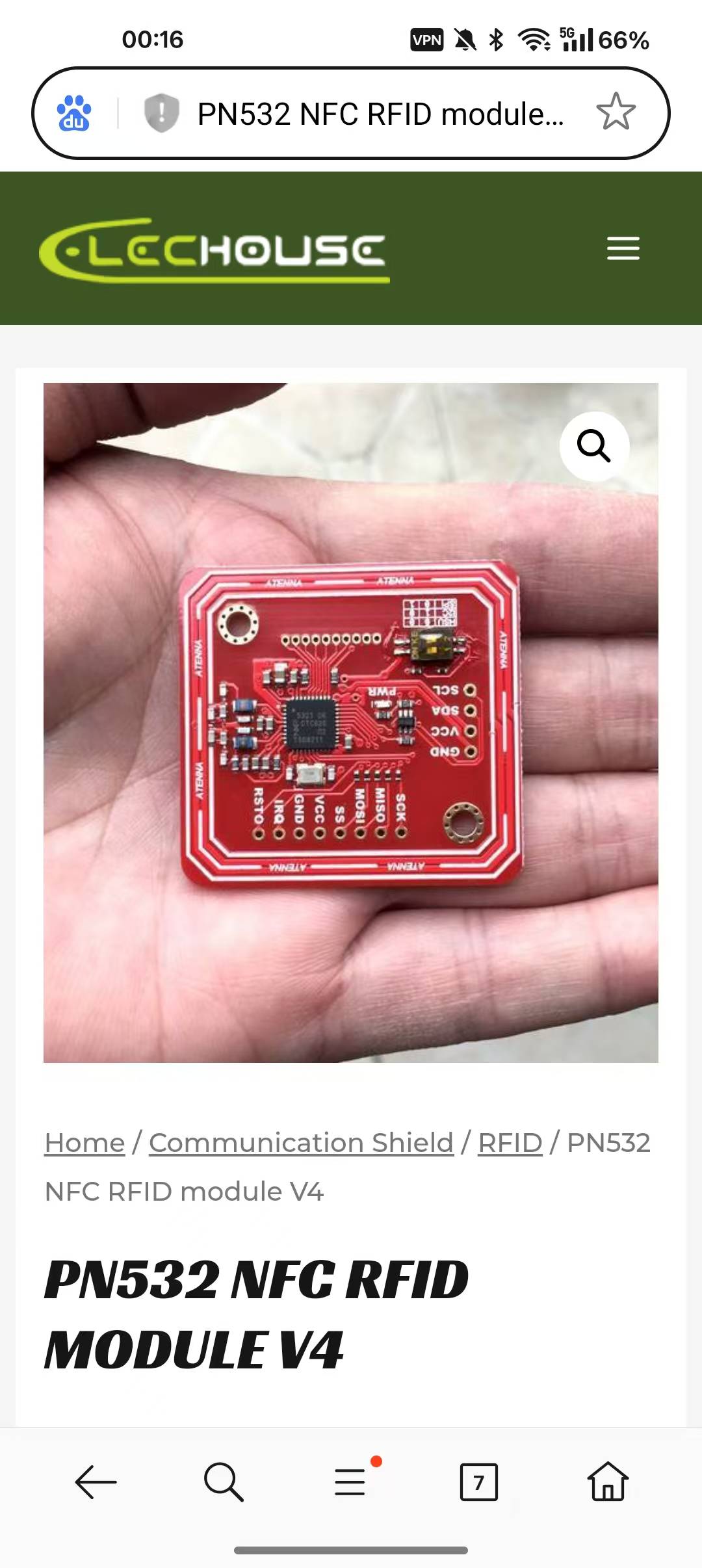702x1568 pixels.
Task: Tap the address bar showing PN532 NFC RFID module
Action: 380,114
